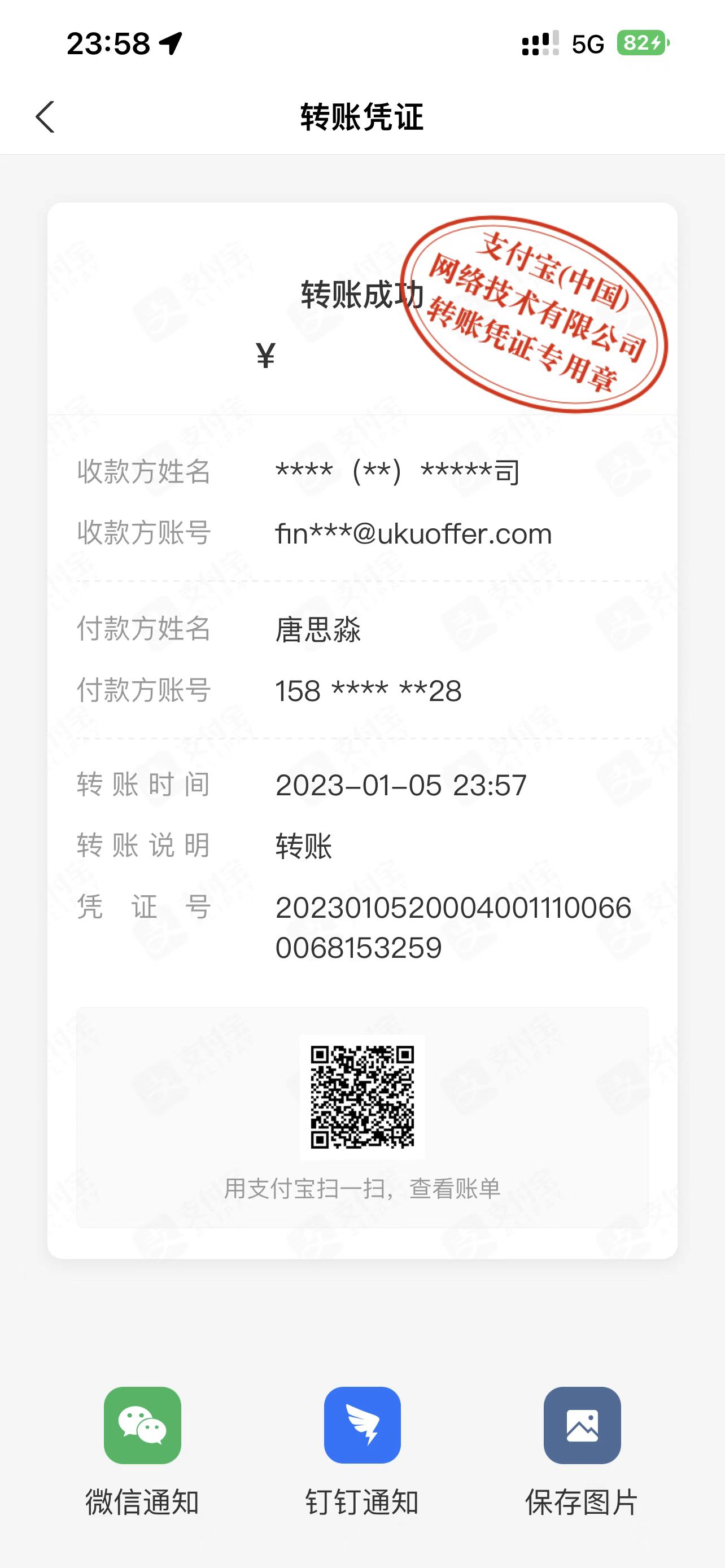Save the receipt image (保存图片)
The image size is (725, 1568).
[582, 1425]
